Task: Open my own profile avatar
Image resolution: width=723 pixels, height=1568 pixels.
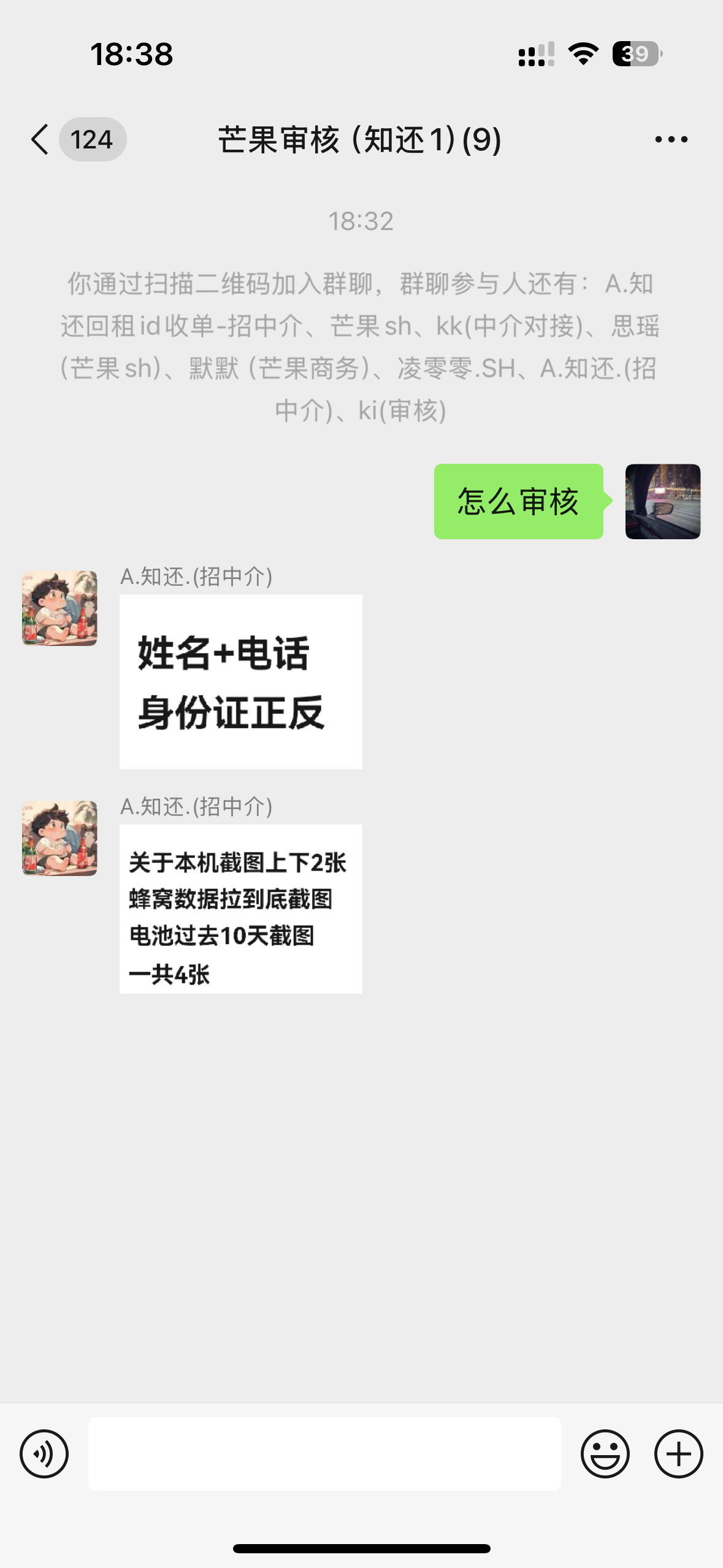Action: (662, 501)
